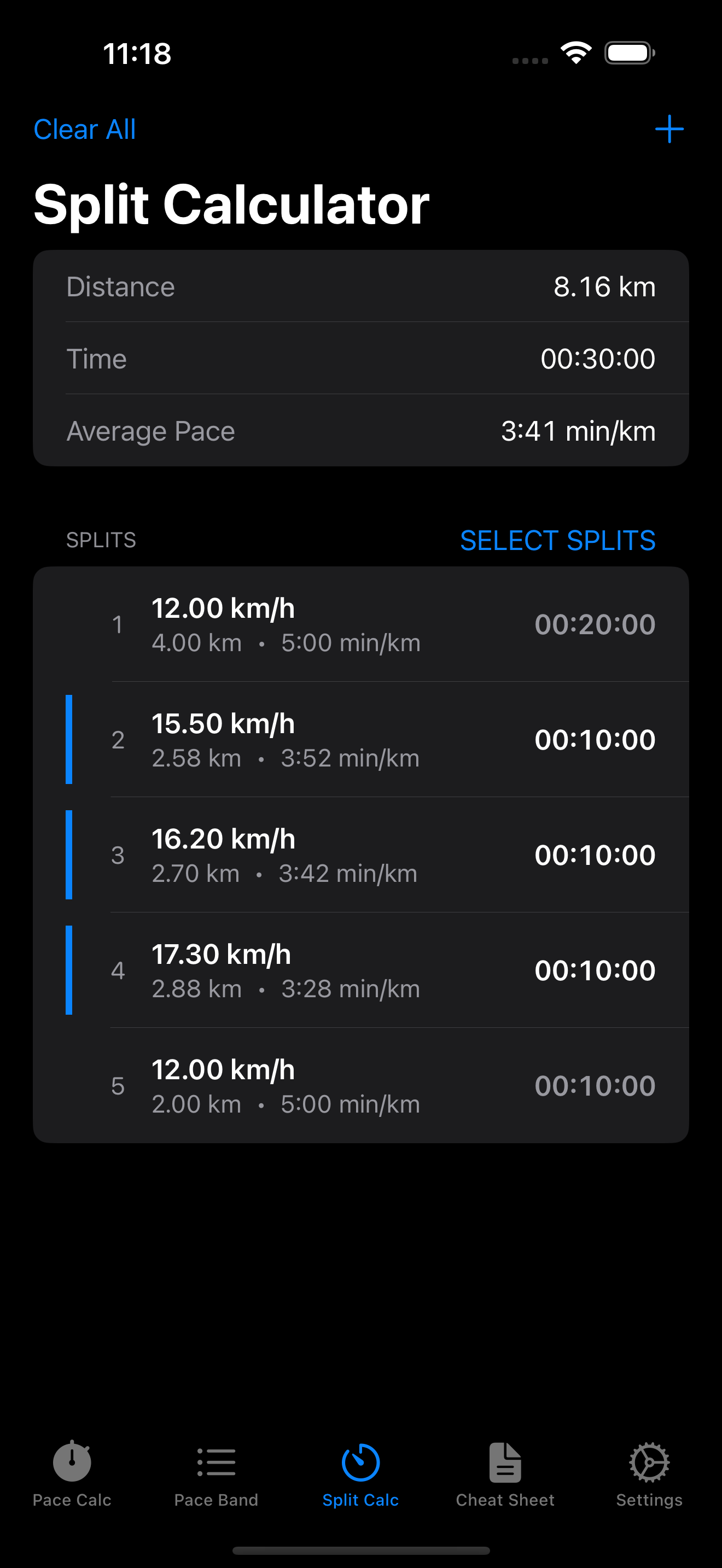Select the first split showing 12.00 km/h

[361, 623]
